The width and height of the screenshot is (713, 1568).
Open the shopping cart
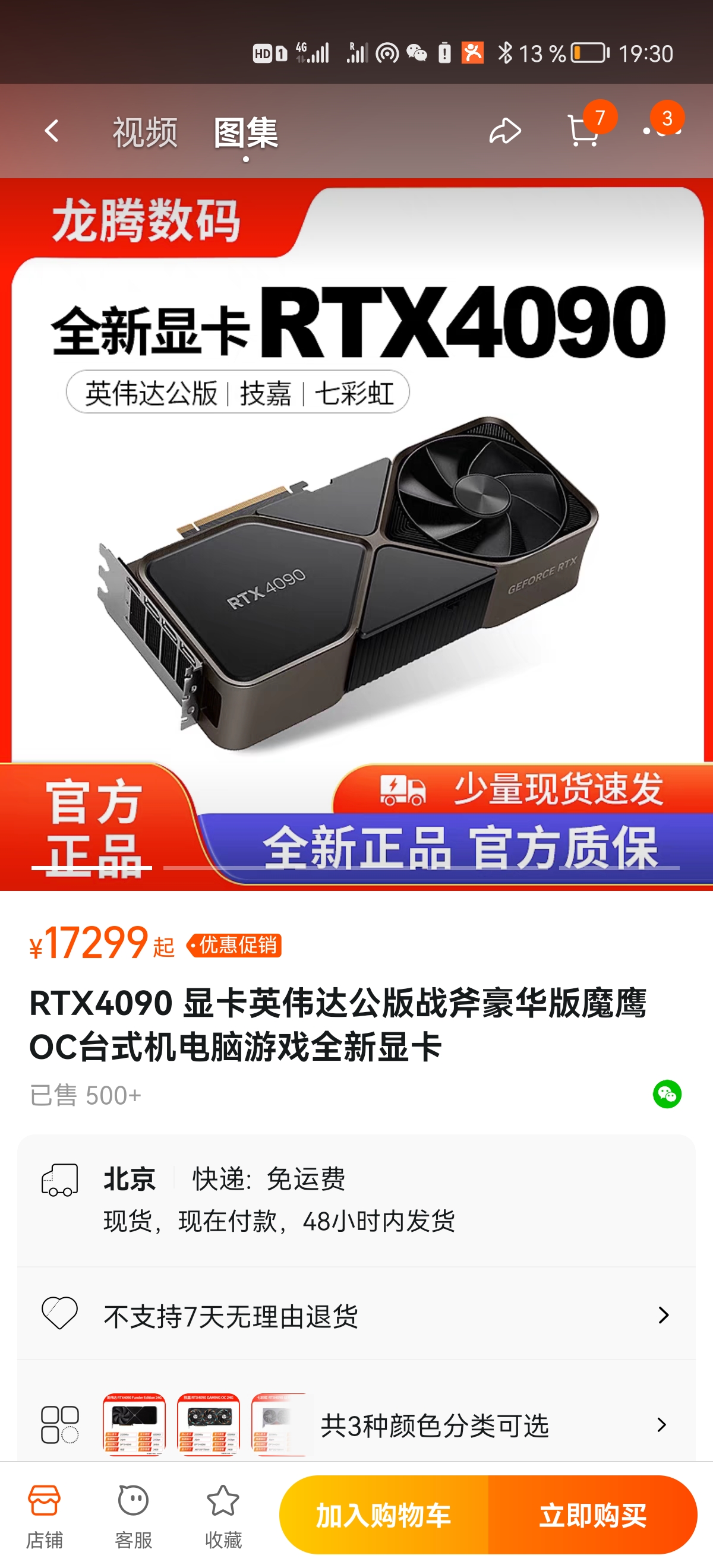(x=583, y=131)
